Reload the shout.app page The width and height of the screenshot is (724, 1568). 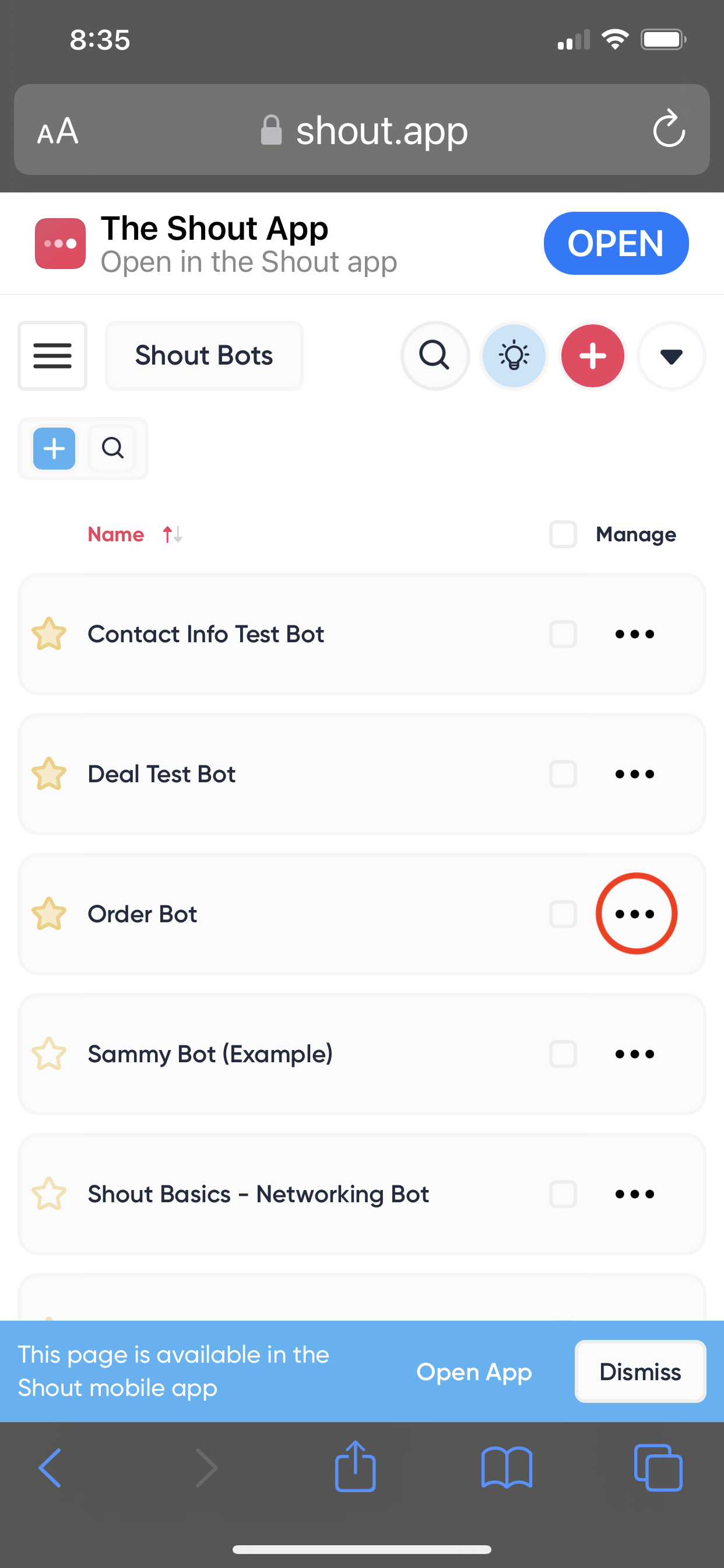point(669,129)
